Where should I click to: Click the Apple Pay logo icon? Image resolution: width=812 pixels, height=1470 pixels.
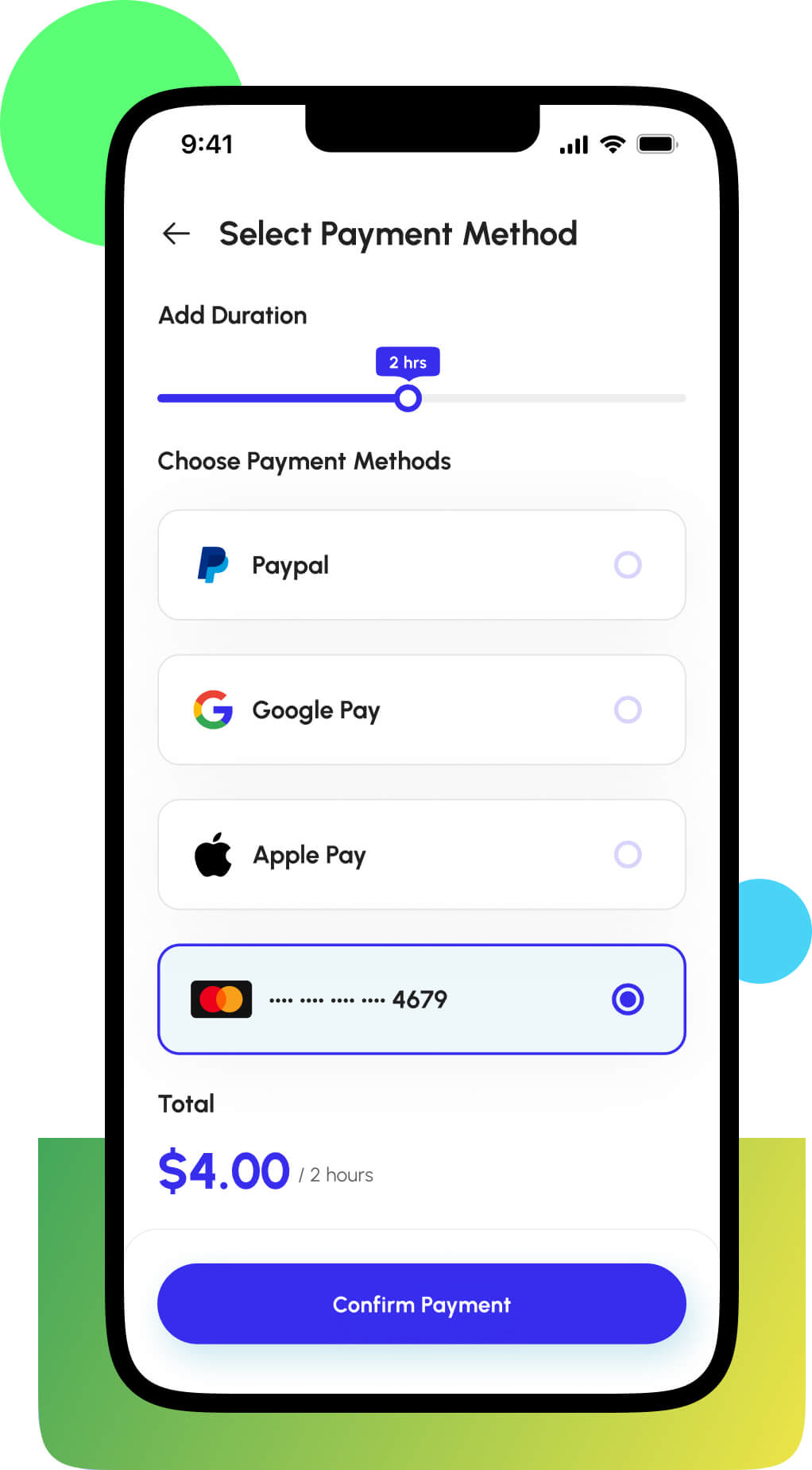[x=212, y=854]
